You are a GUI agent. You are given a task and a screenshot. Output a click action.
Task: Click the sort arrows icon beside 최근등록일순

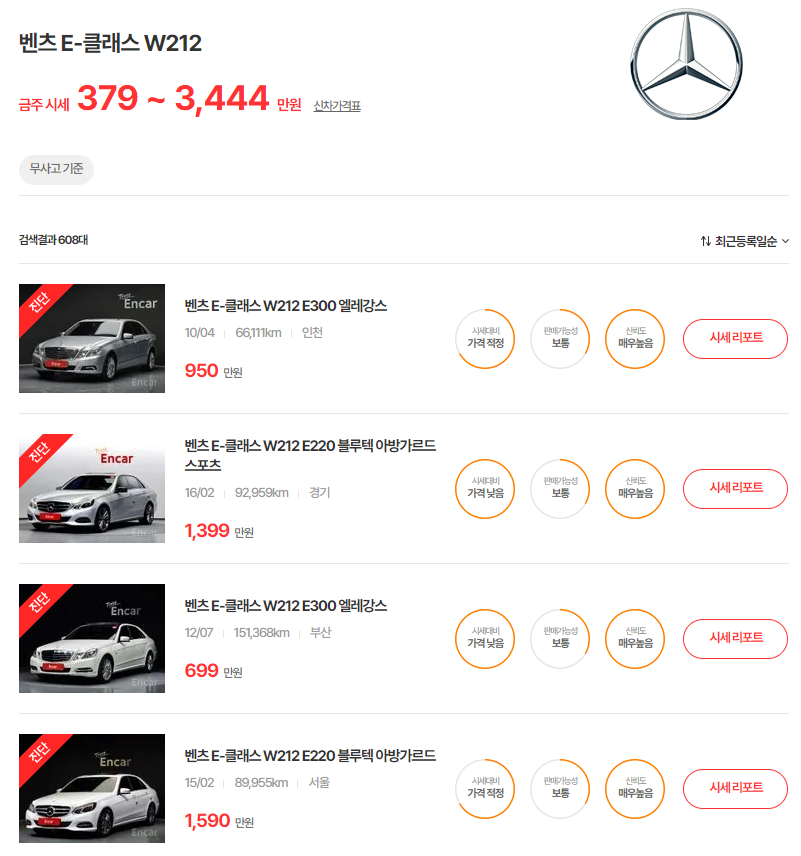pyautogui.click(x=707, y=240)
